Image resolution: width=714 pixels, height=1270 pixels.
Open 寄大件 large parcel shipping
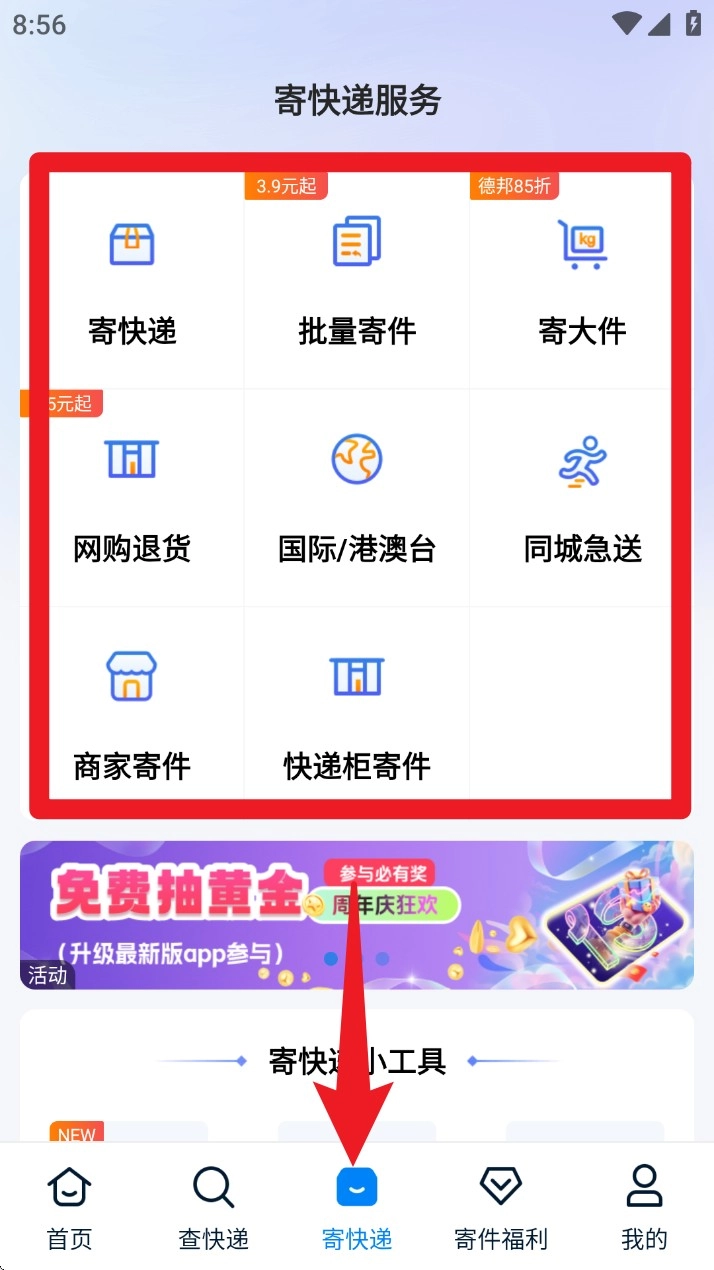pos(582,280)
